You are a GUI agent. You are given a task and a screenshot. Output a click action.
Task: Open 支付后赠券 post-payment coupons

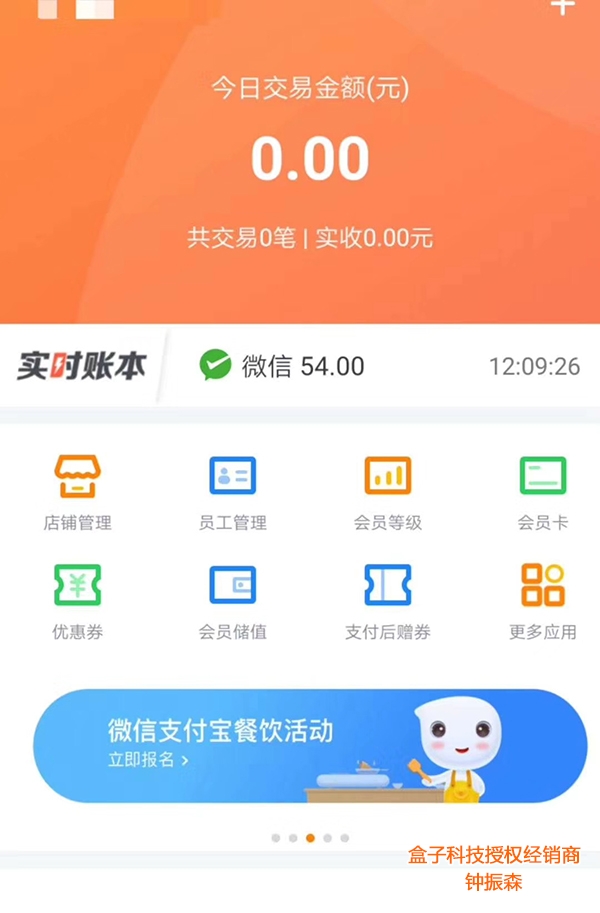[387, 600]
